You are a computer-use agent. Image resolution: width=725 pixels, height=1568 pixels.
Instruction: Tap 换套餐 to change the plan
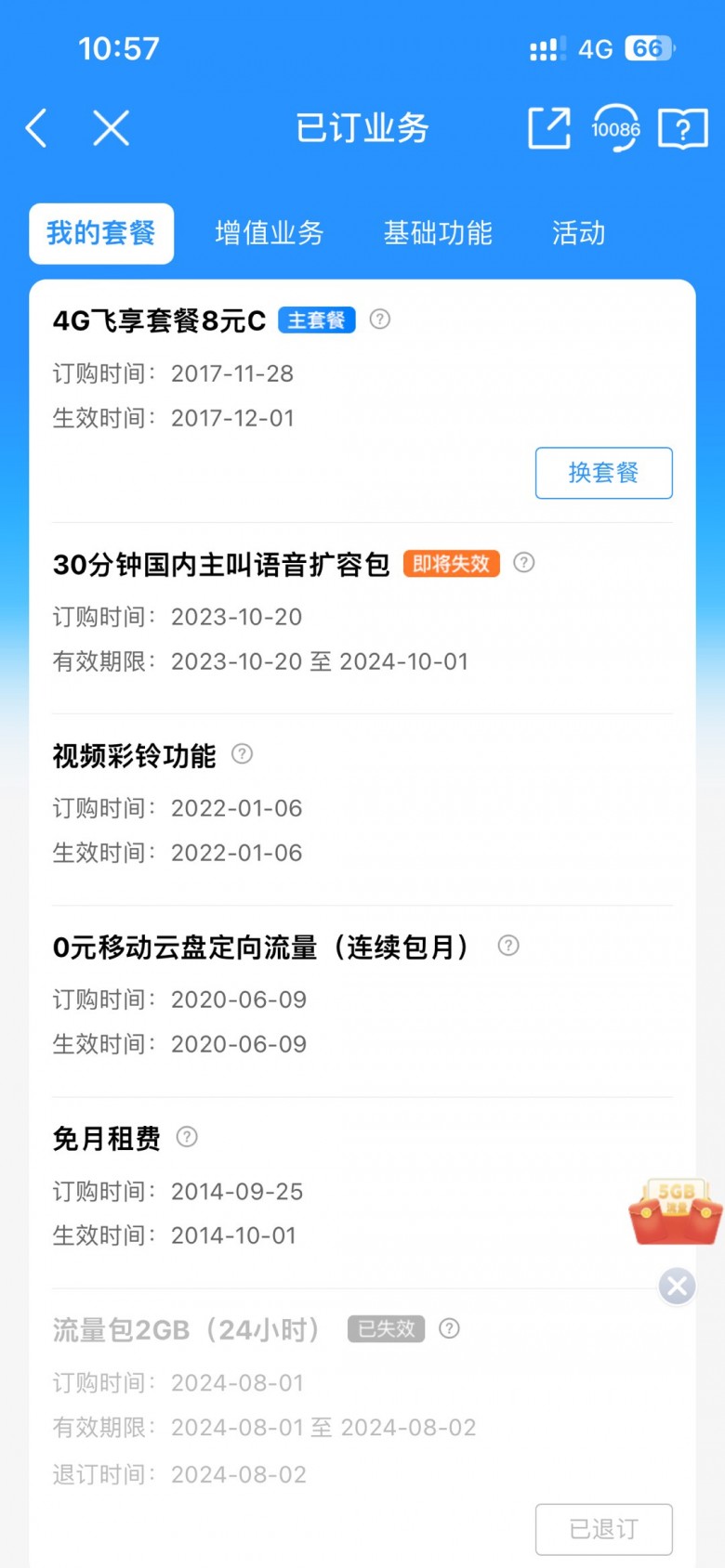[x=603, y=473]
